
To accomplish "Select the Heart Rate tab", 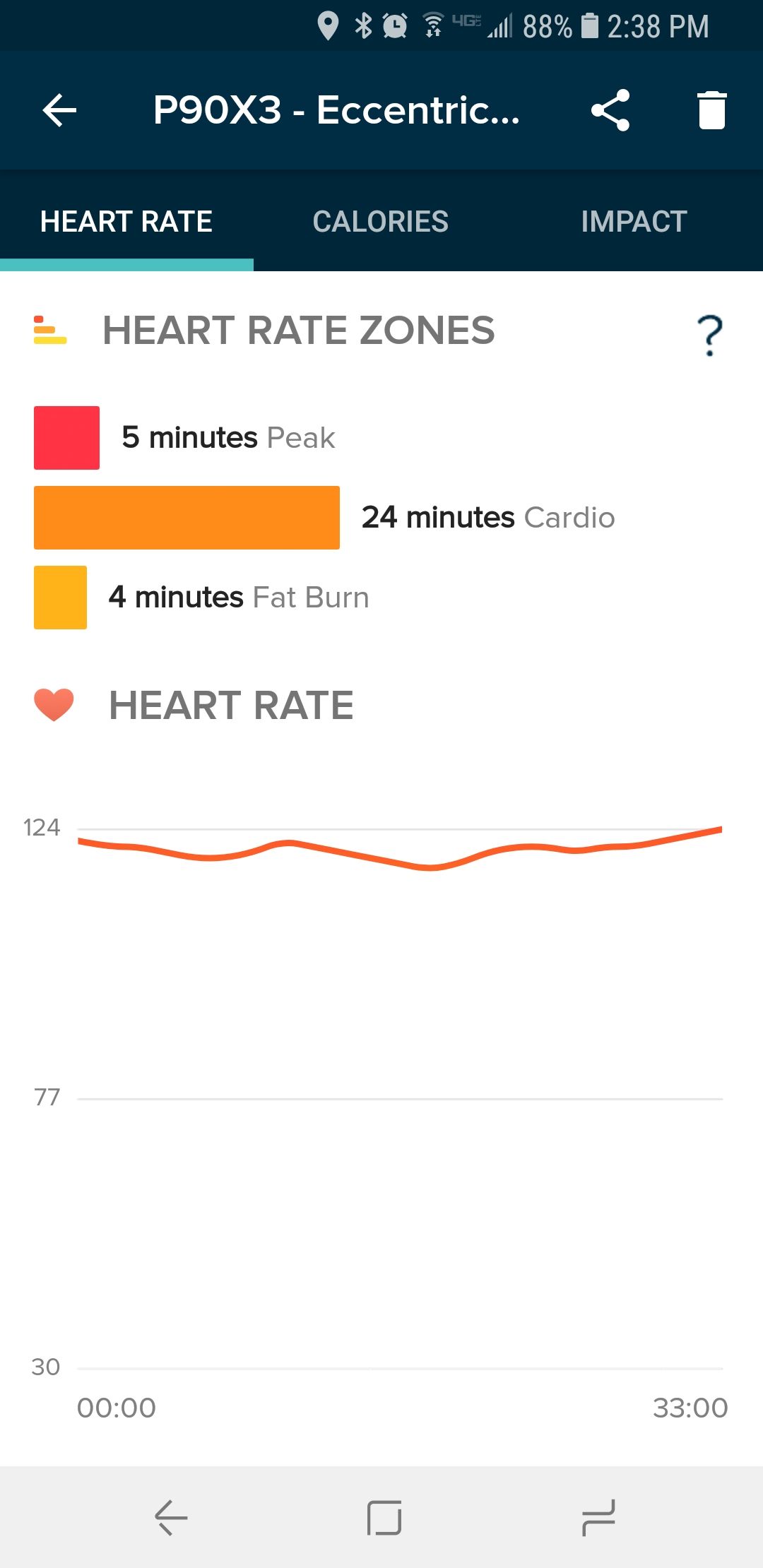I will click(126, 222).
